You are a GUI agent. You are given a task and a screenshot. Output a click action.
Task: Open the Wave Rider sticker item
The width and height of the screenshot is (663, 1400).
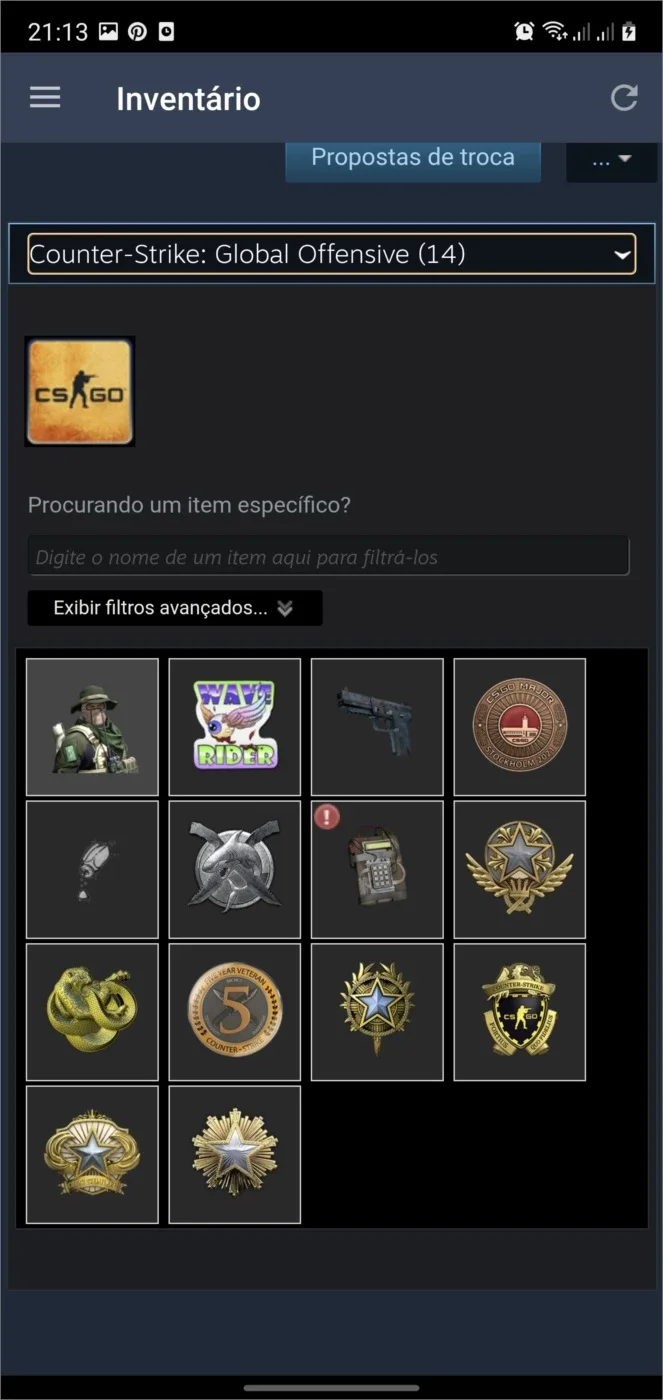point(235,727)
